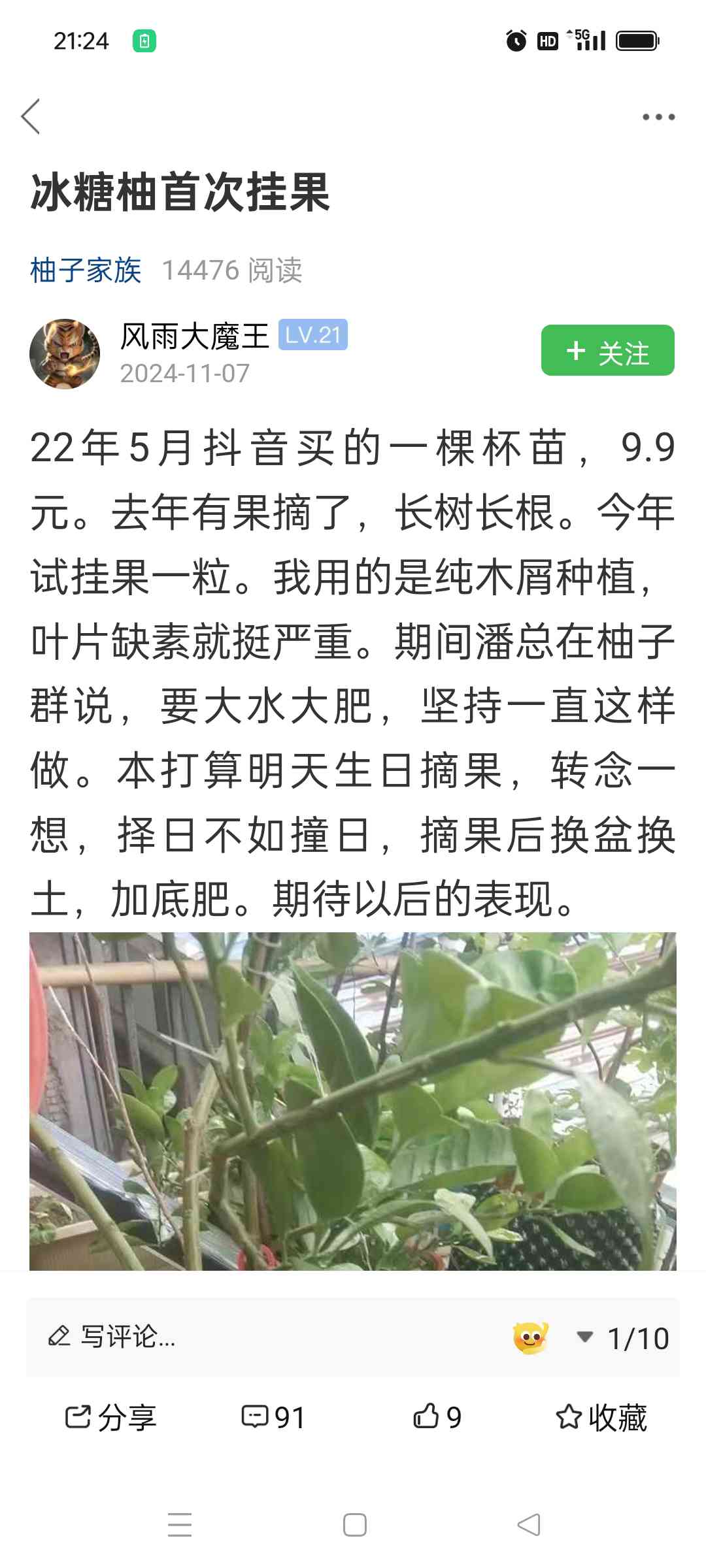Share this post via 分享
706x1568 pixels.
tap(110, 1417)
